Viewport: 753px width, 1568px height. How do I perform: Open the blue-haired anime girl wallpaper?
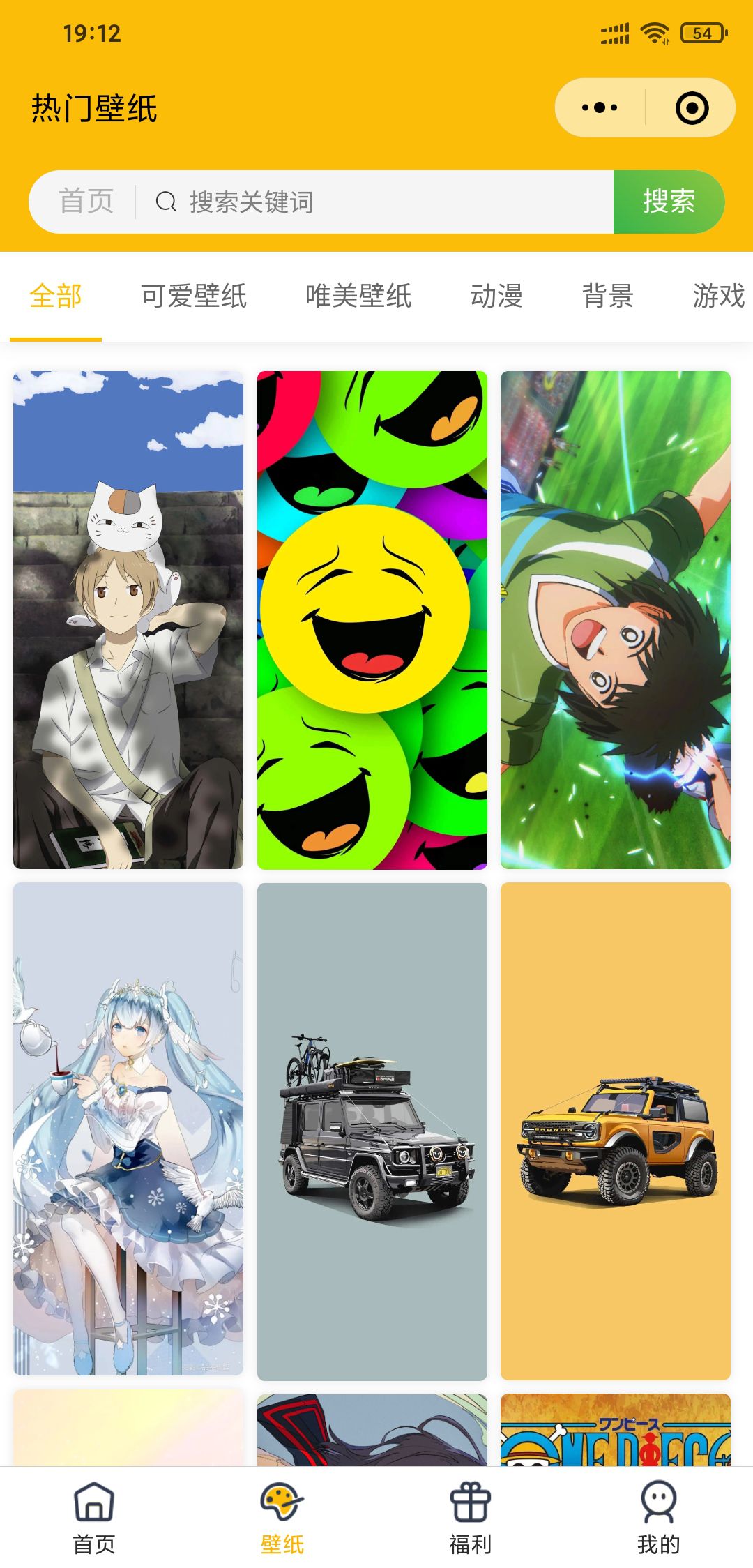point(128,1129)
